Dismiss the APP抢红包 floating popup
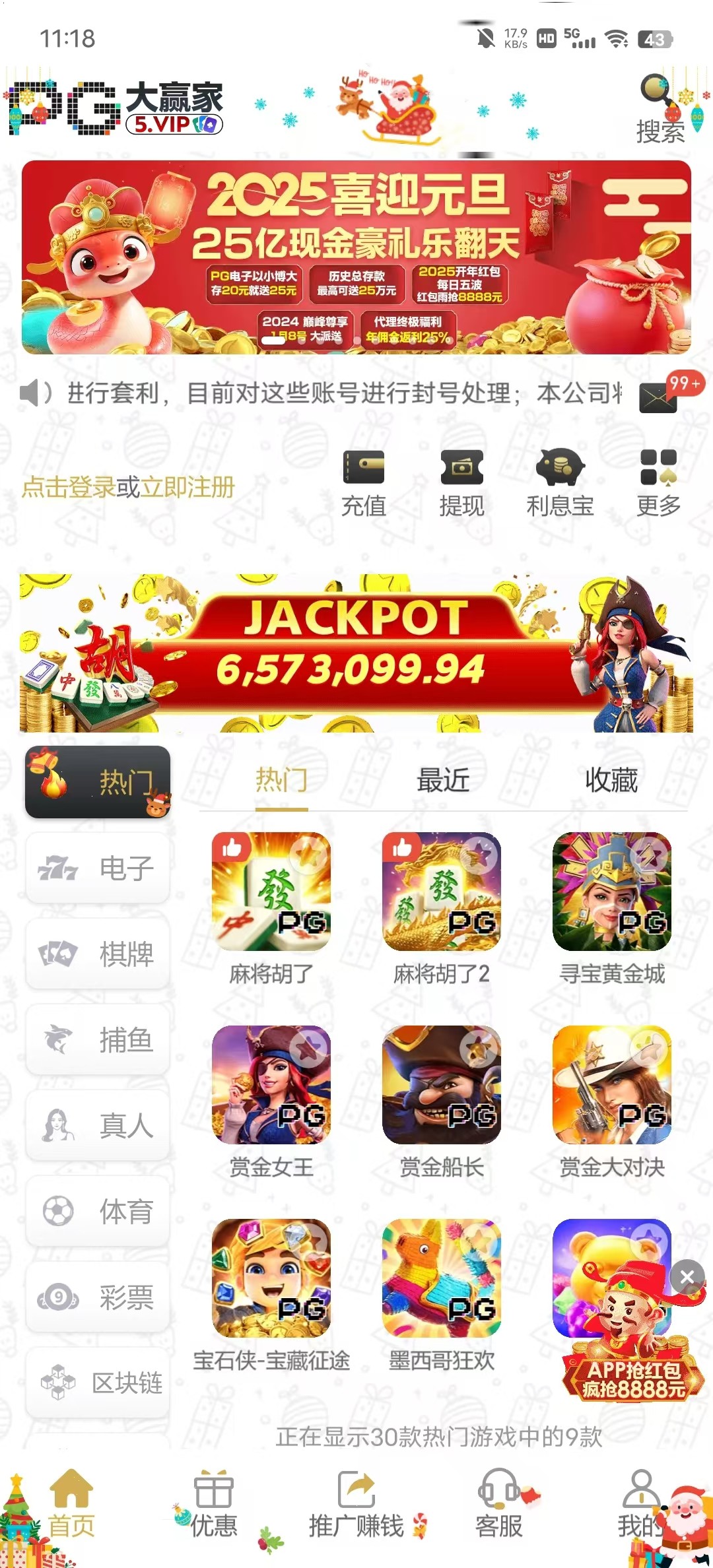 [687, 1277]
